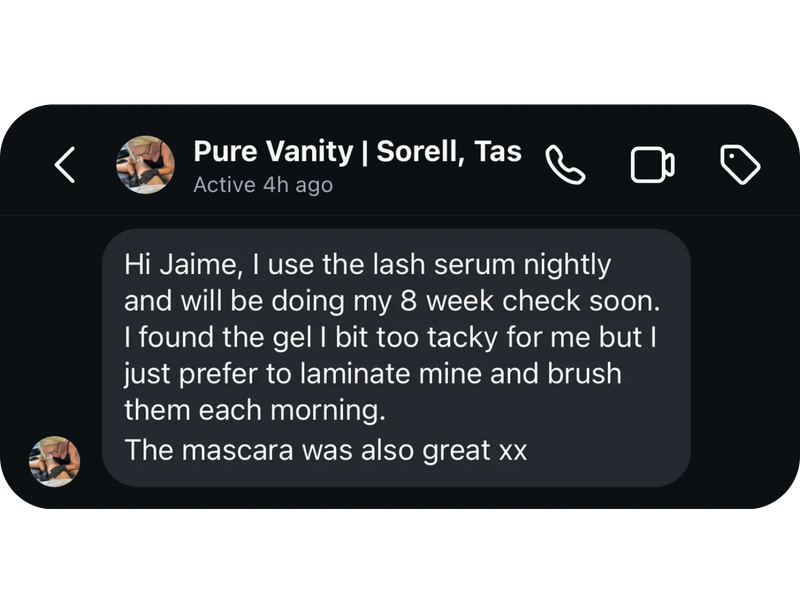Start a video call with Pure Vanity
The image size is (800, 614).
(x=652, y=166)
